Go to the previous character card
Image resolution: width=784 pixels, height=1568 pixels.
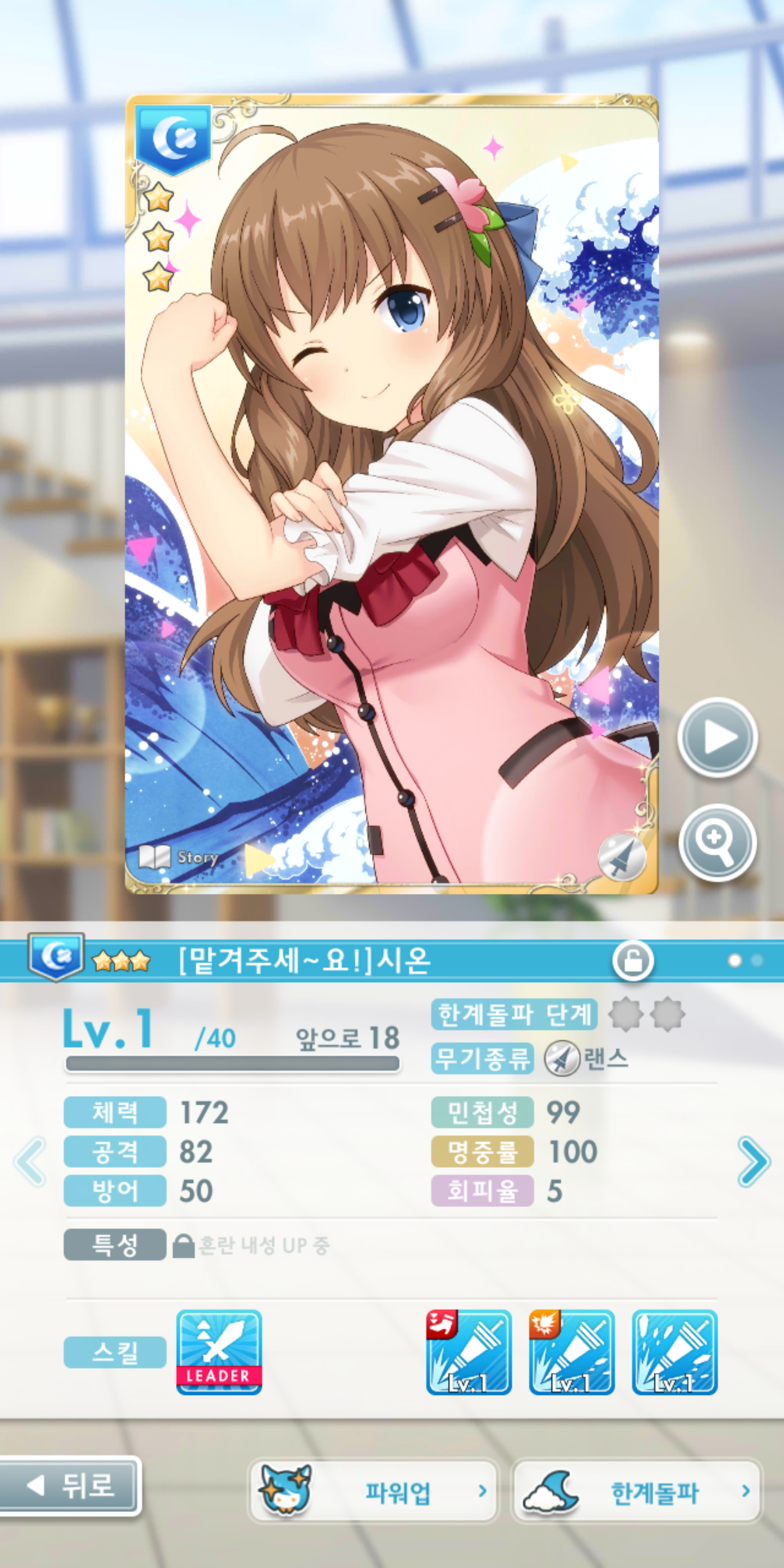29,1161
